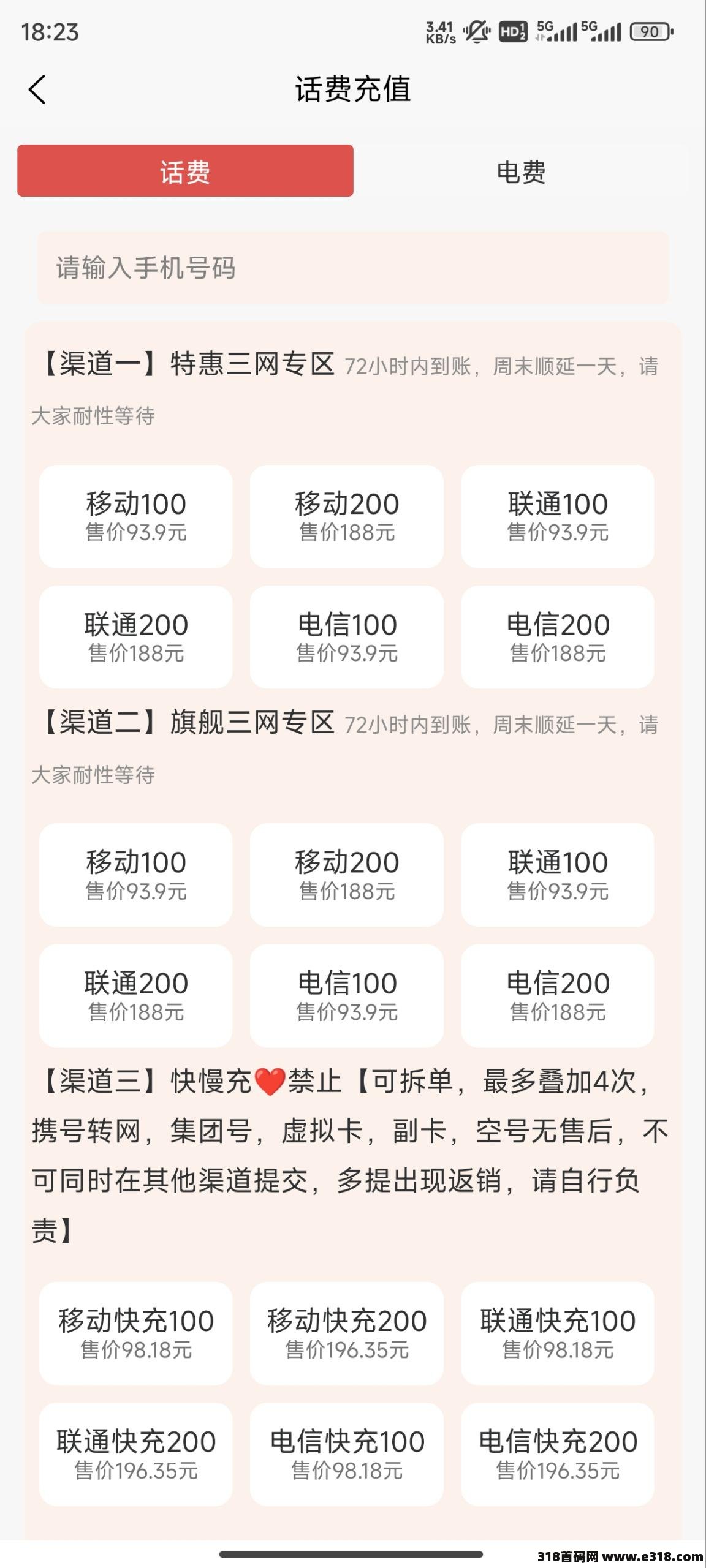
Task: Pick the 电信快充200 option
Action: coord(558,1454)
